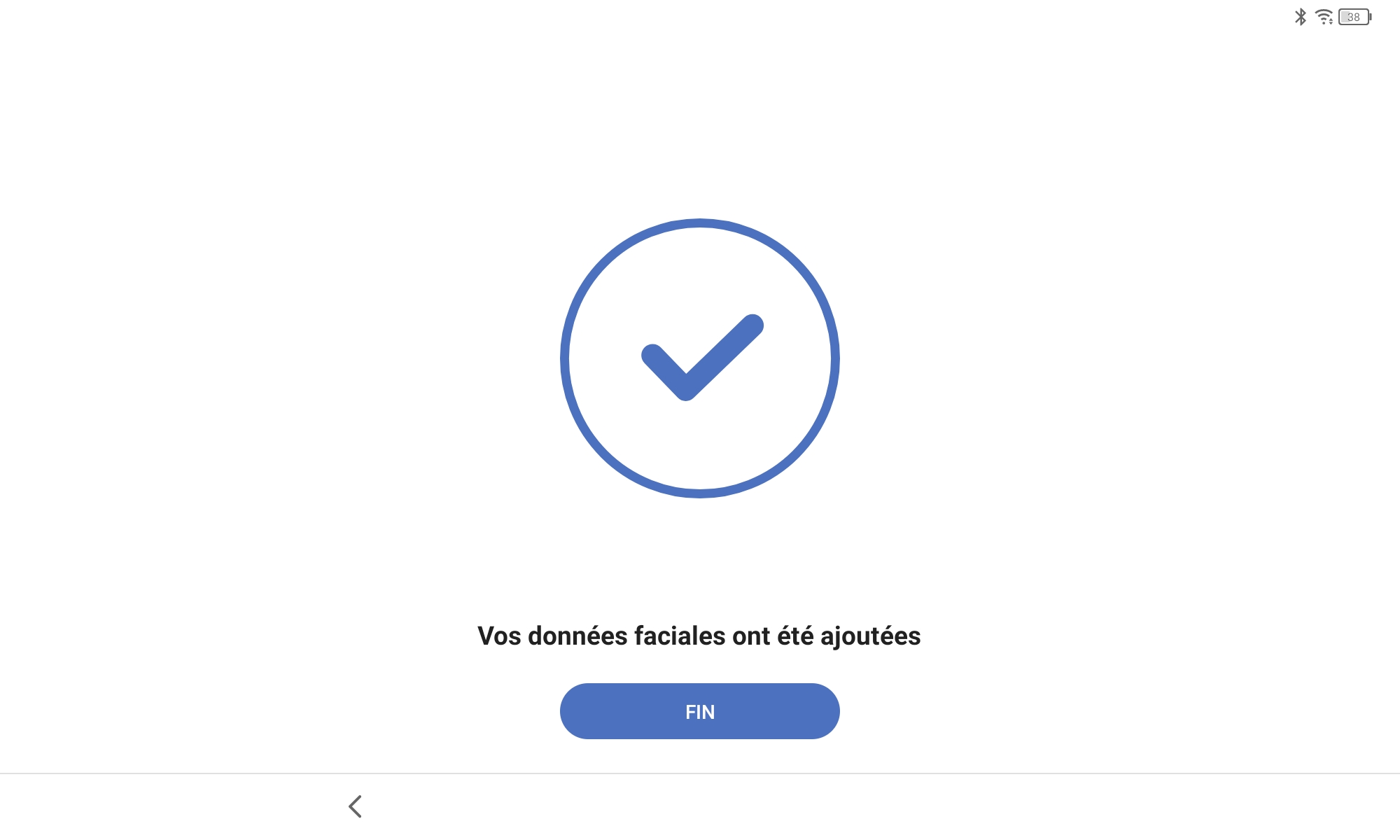Tap the FIN button to finish
The height and width of the screenshot is (840, 1400).
(x=699, y=711)
